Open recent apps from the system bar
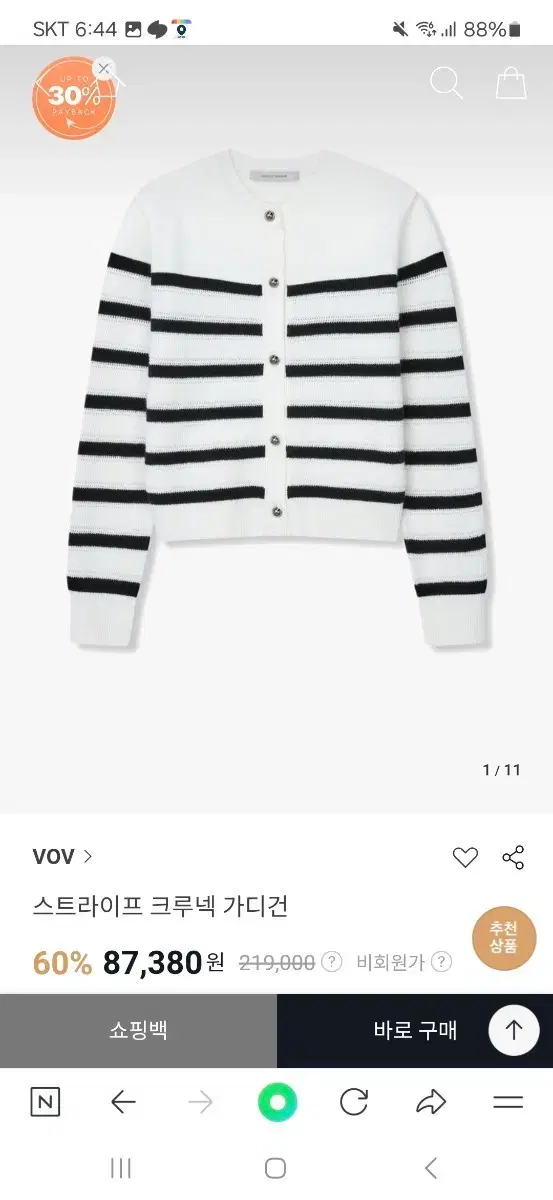 pos(121,1168)
